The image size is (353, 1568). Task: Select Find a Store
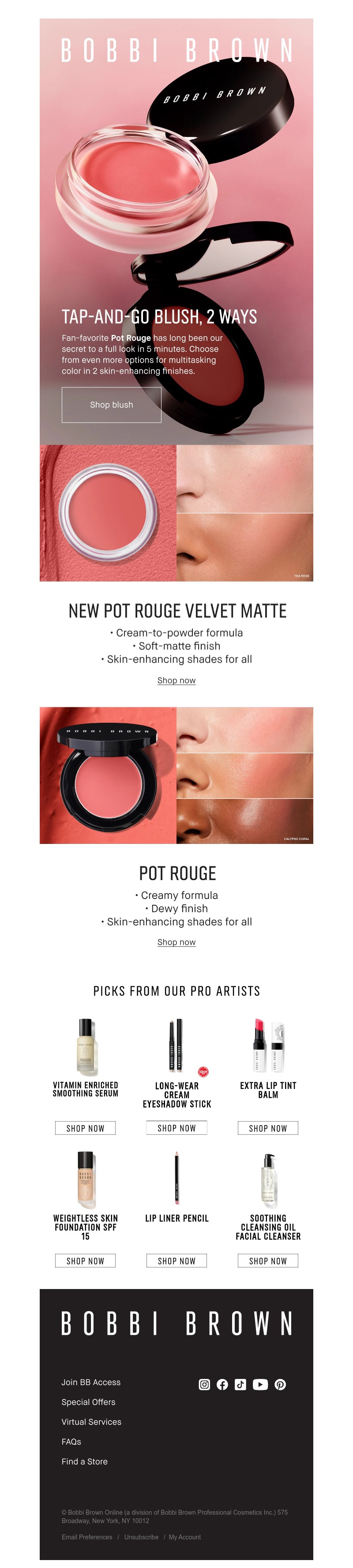(x=84, y=1461)
